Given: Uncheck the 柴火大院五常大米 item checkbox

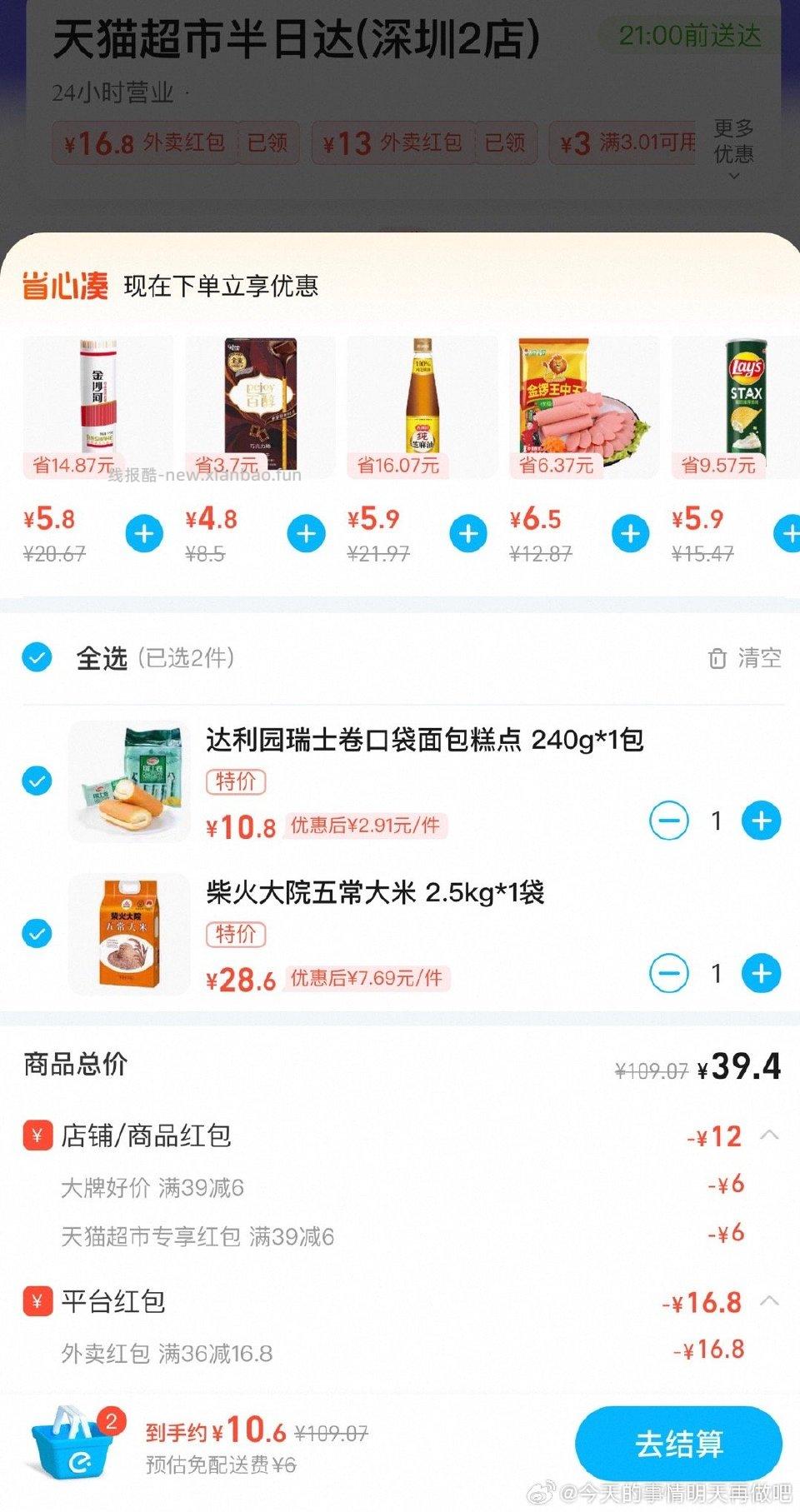Looking at the screenshot, I should 35,934.
